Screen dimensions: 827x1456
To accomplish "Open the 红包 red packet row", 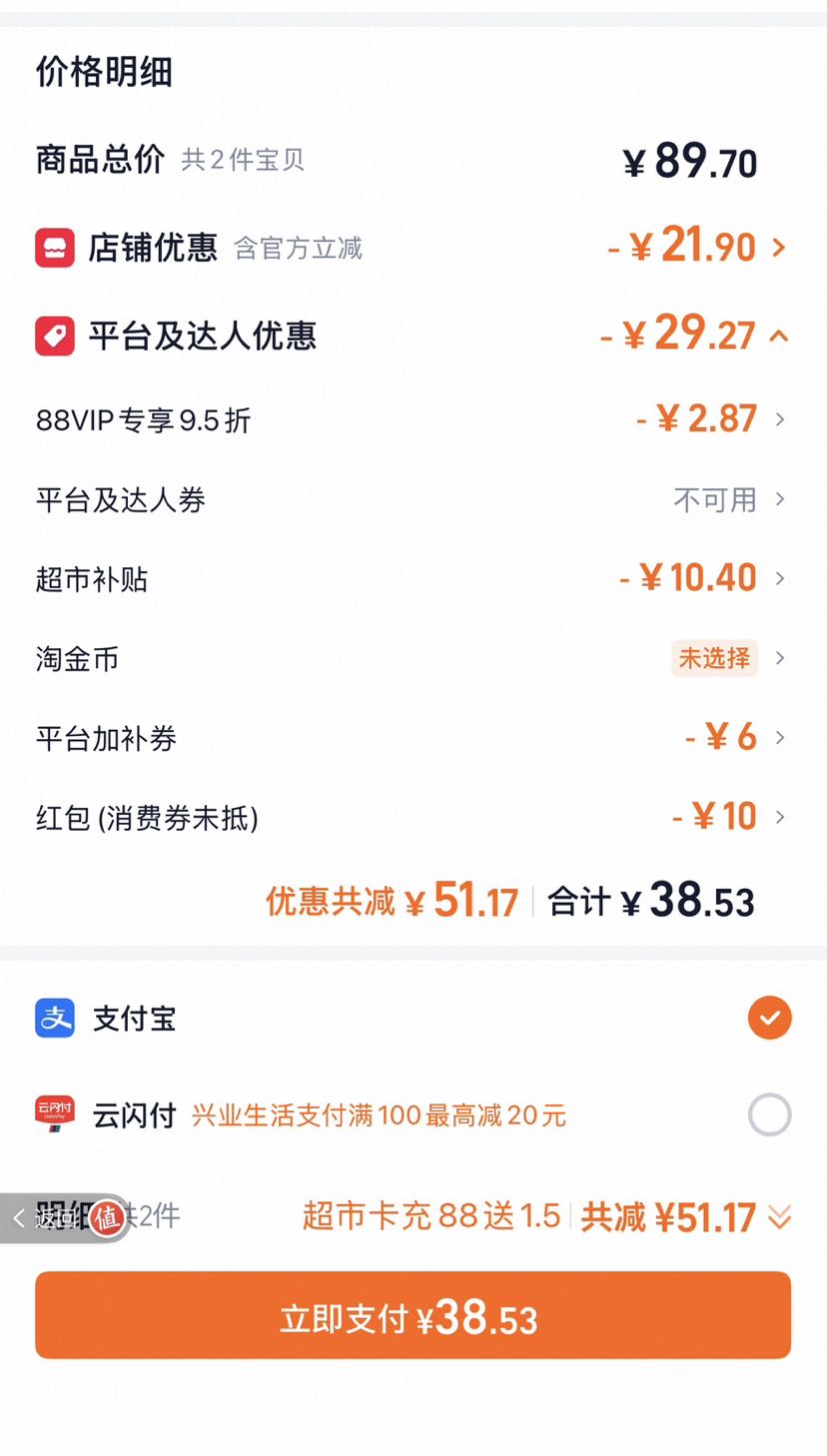I will click(x=412, y=817).
